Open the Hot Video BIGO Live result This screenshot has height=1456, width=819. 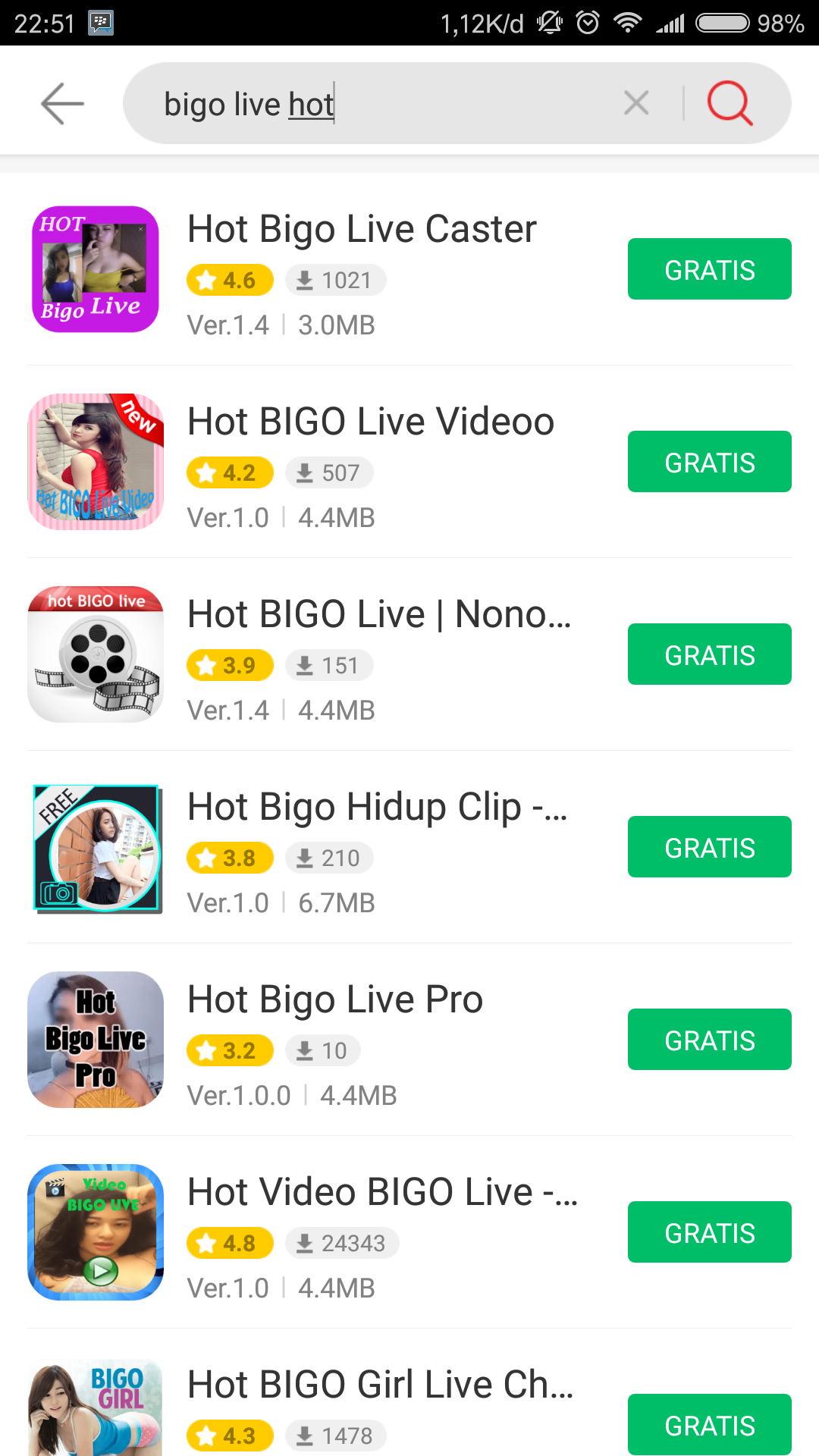[x=381, y=1192]
